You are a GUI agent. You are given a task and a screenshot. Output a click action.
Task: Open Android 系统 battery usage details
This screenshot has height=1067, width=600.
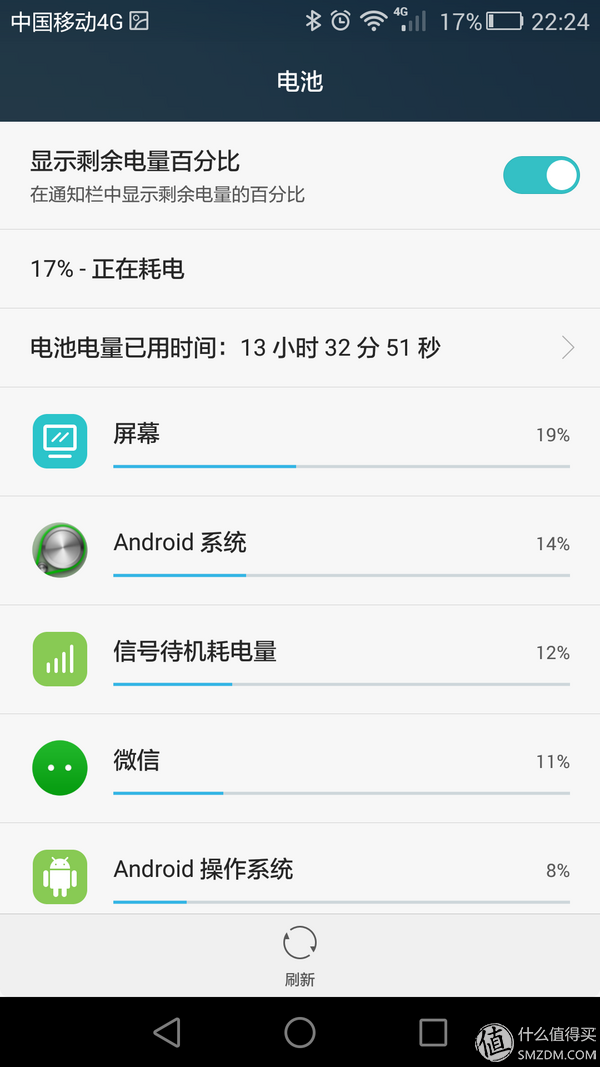tap(300, 550)
